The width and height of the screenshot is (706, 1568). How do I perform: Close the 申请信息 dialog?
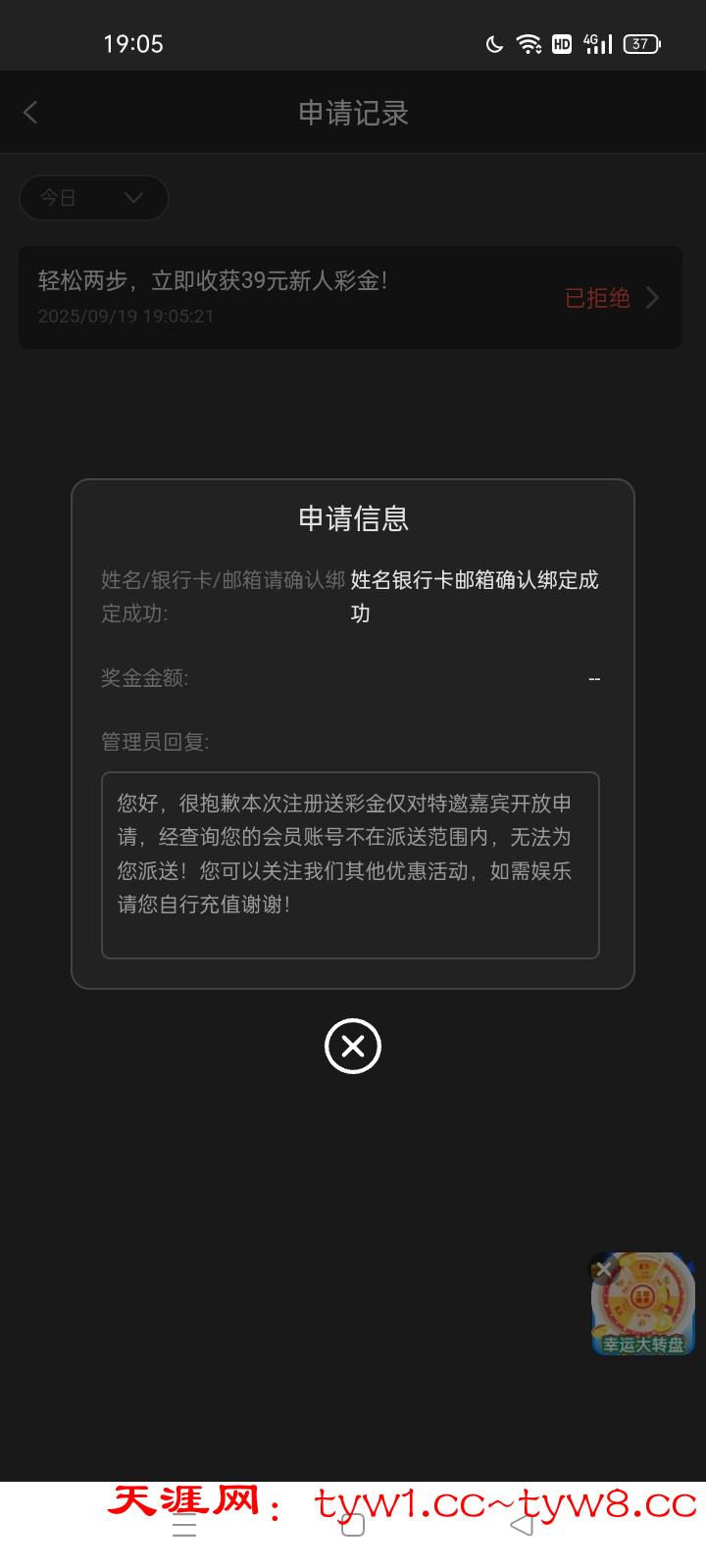tap(353, 1047)
